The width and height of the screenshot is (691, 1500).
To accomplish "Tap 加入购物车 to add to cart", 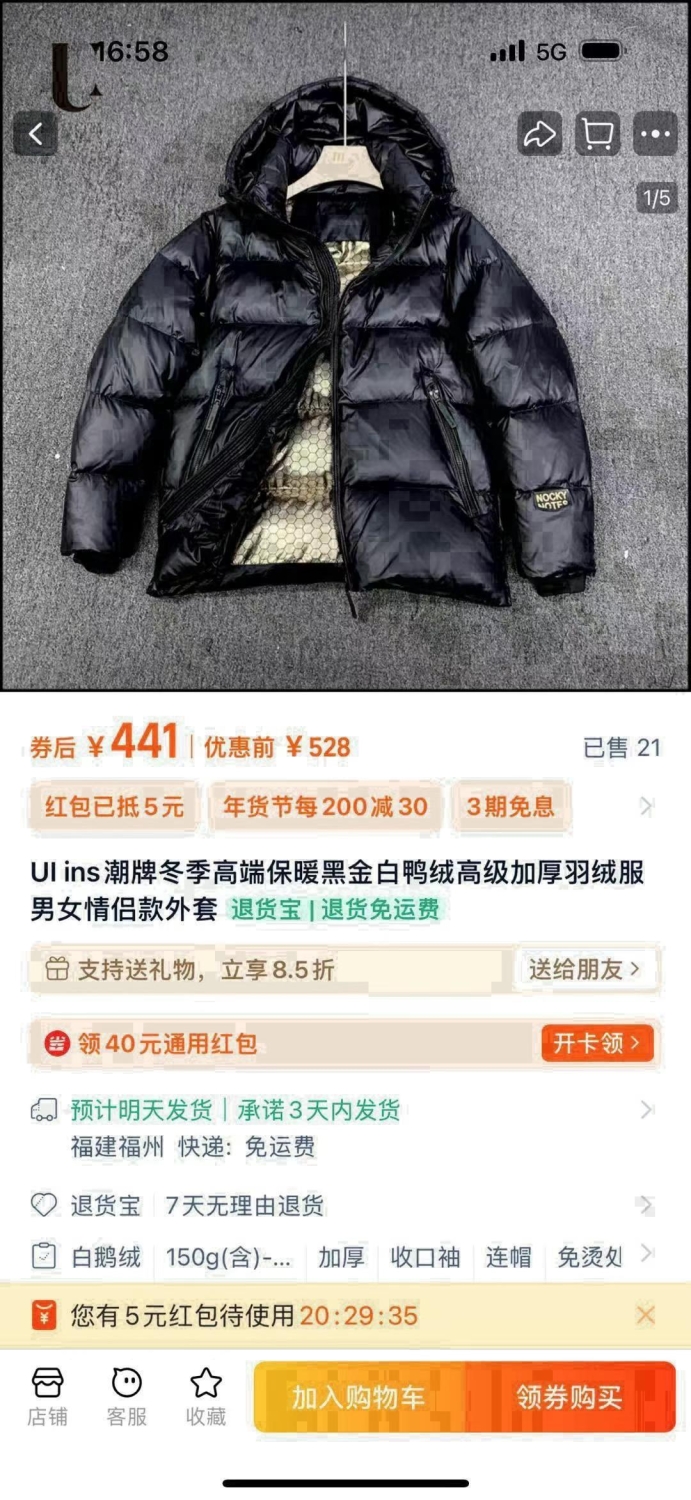I will point(359,1397).
